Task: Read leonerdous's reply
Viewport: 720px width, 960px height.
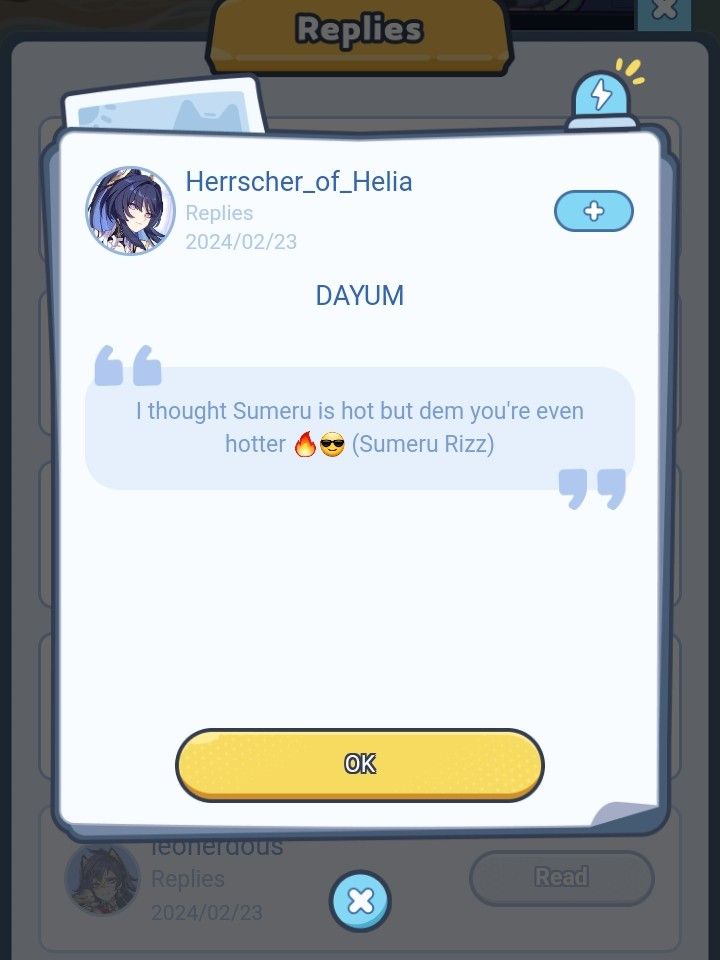Action: pyautogui.click(x=561, y=878)
